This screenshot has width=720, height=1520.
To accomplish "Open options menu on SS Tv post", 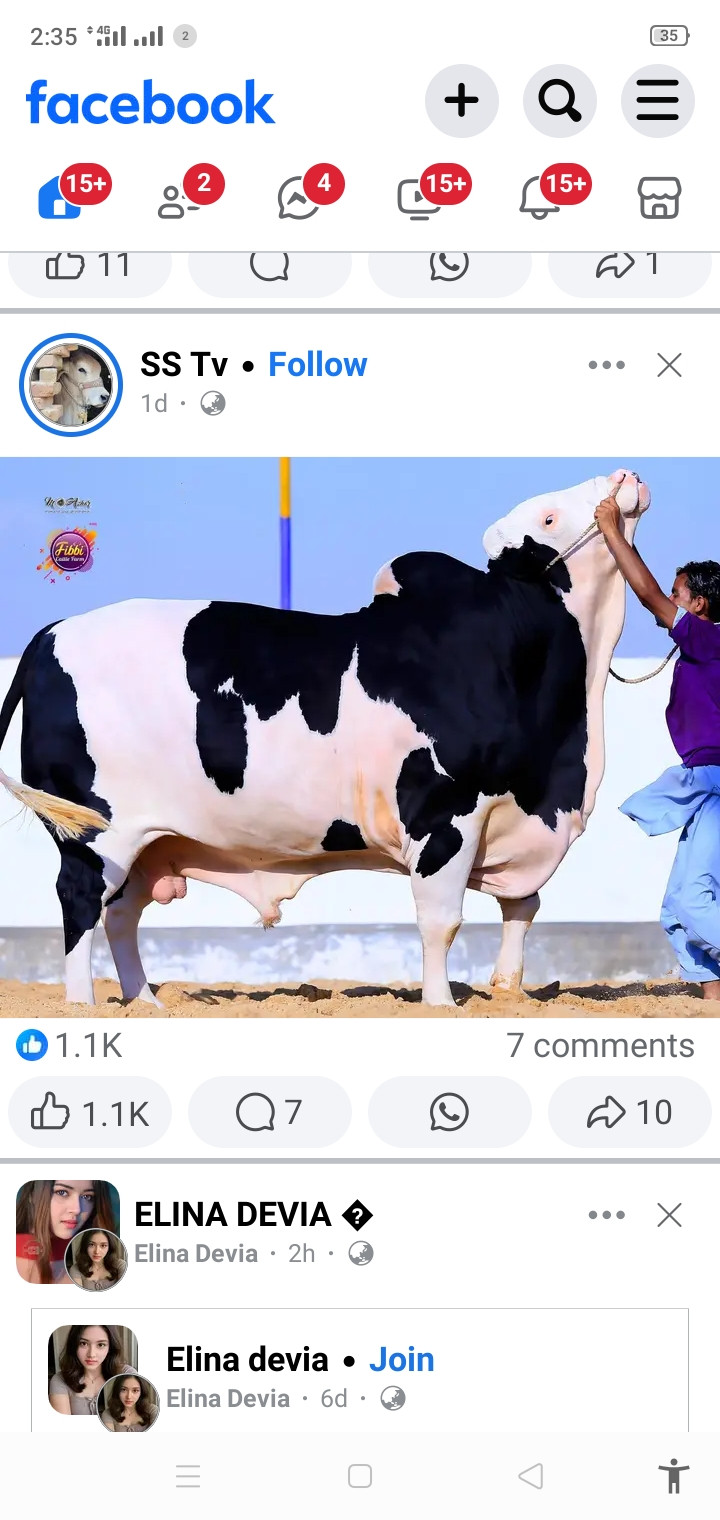I will [x=606, y=365].
